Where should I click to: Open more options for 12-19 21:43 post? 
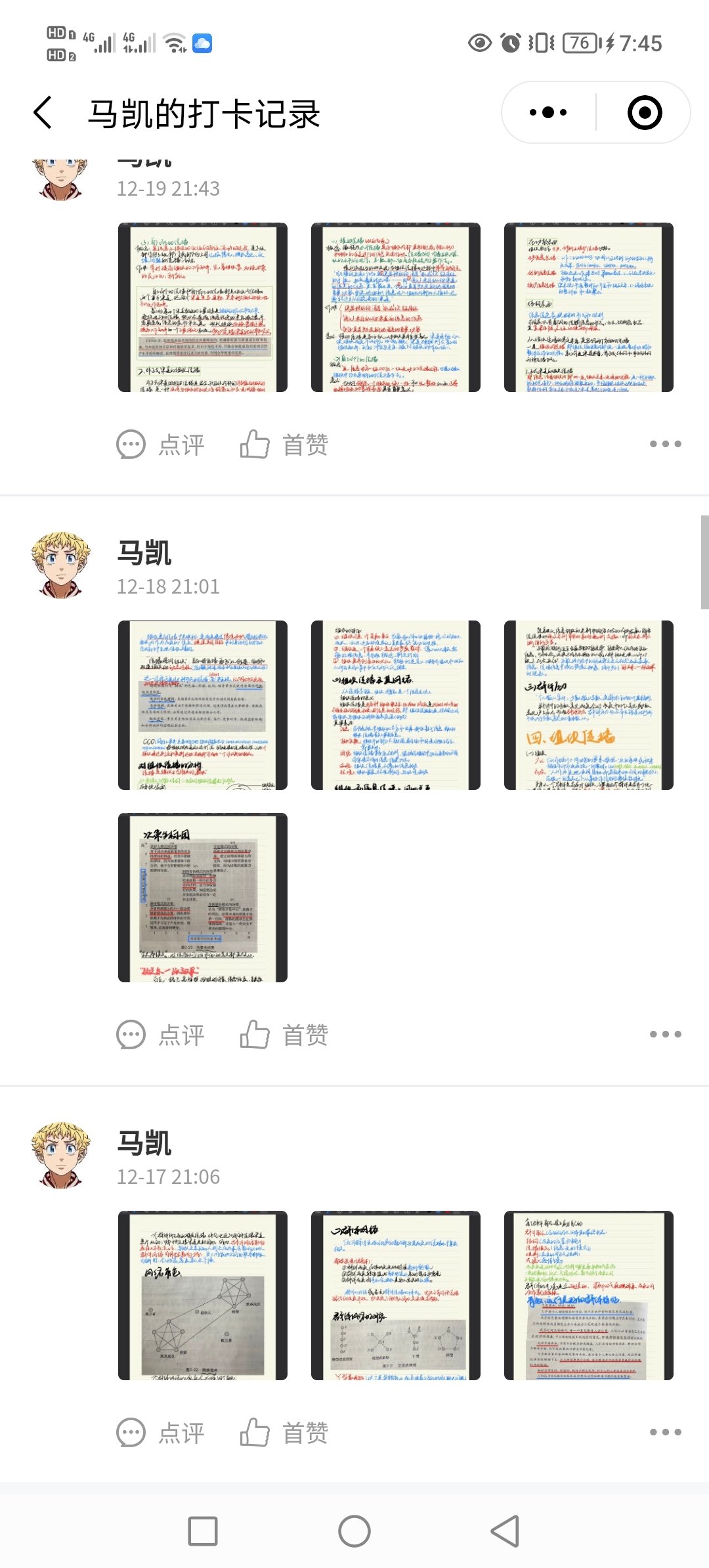(x=665, y=445)
